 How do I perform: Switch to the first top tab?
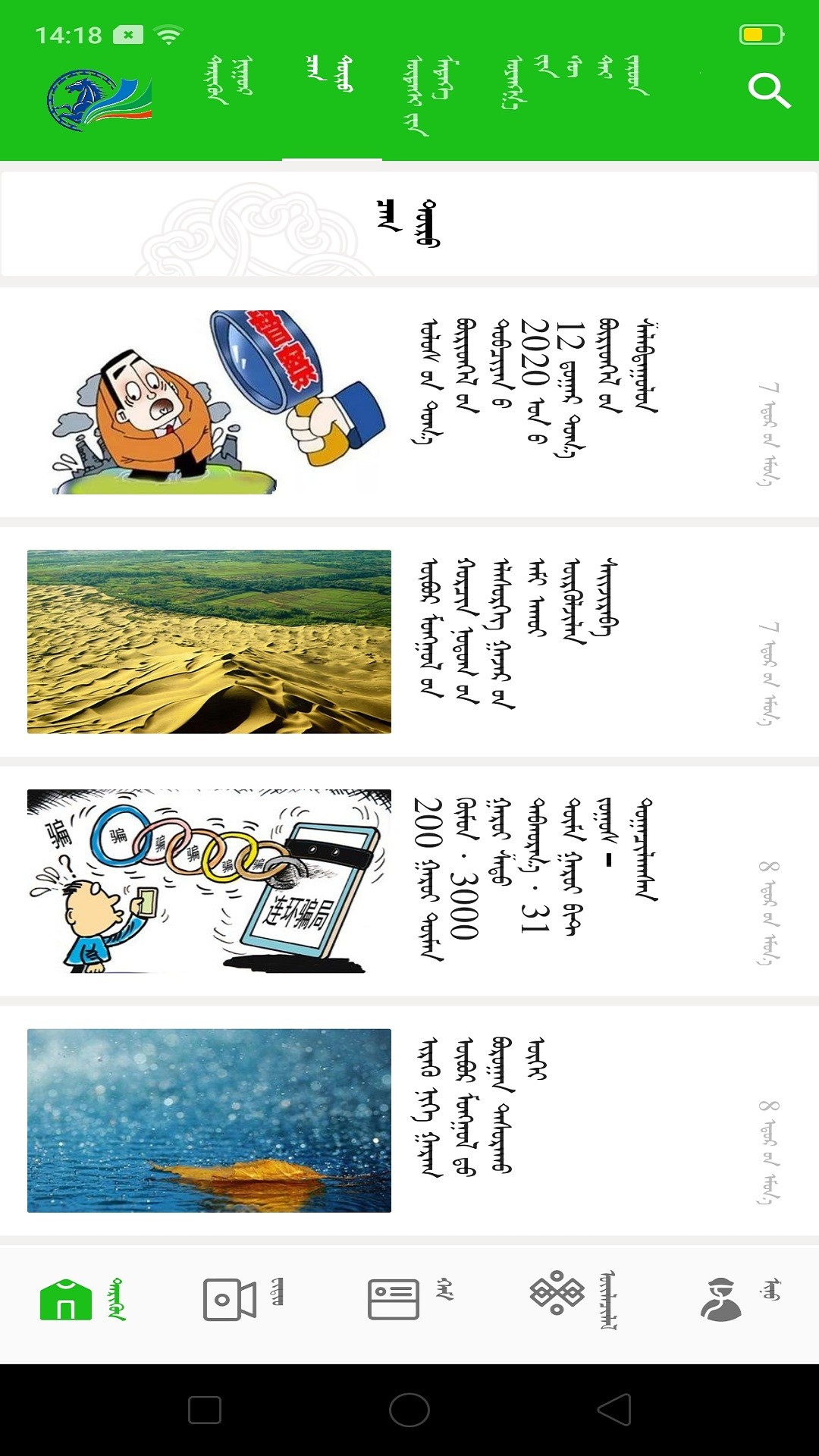[x=229, y=80]
